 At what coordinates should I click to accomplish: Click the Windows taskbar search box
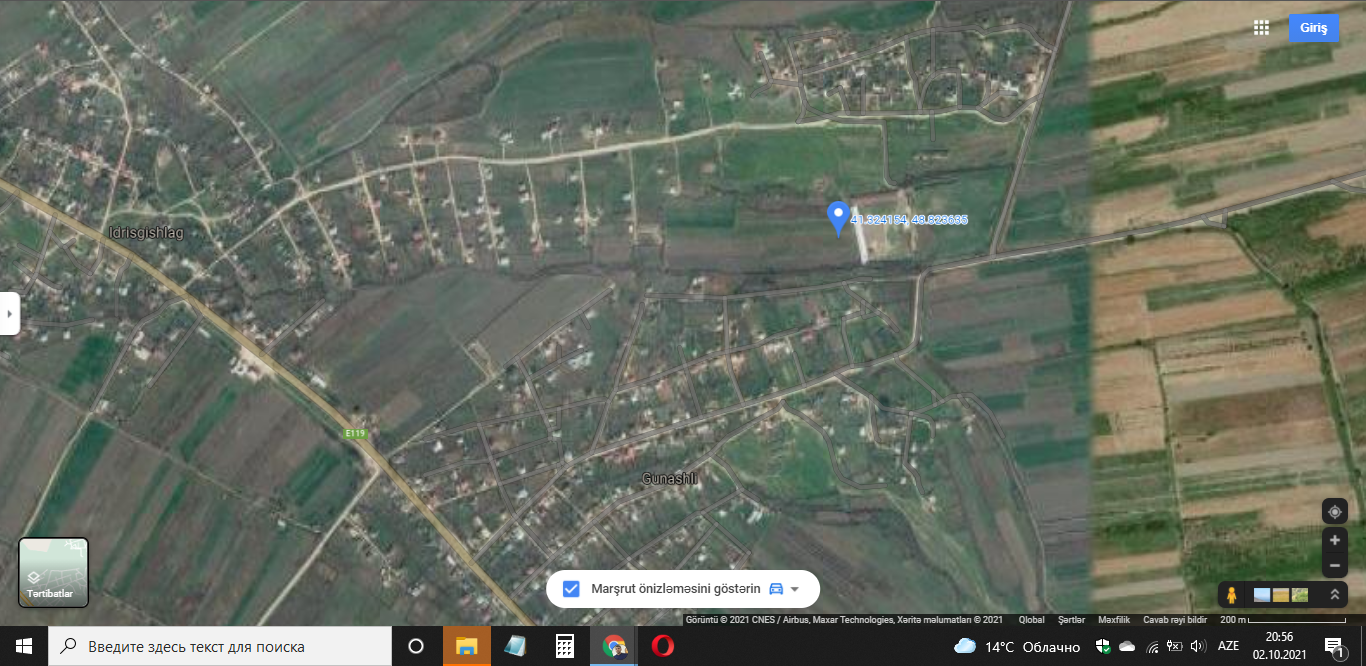click(220, 646)
